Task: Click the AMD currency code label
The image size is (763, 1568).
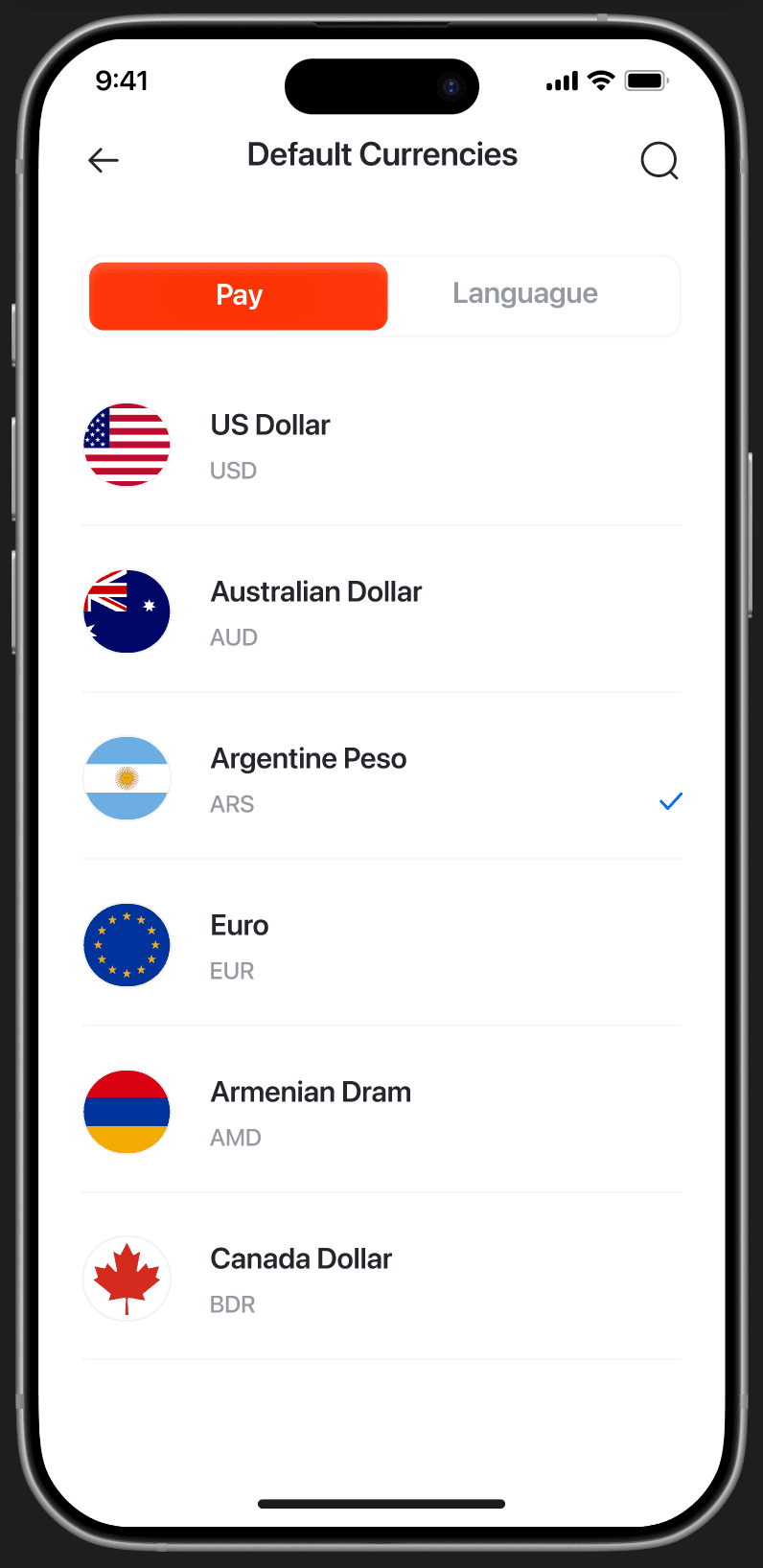Action: pyautogui.click(x=235, y=1137)
